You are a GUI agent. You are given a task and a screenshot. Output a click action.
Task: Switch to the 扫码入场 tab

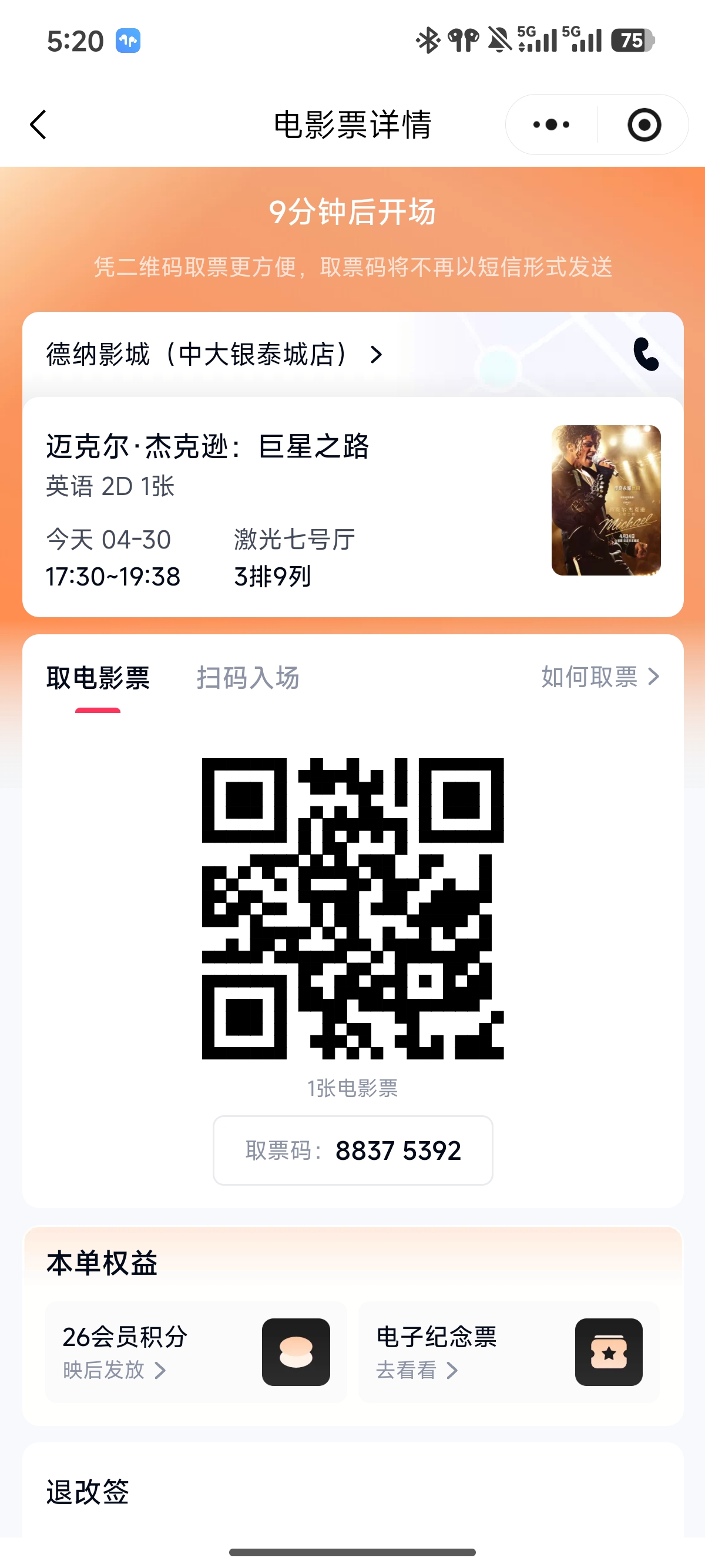pyautogui.click(x=248, y=678)
